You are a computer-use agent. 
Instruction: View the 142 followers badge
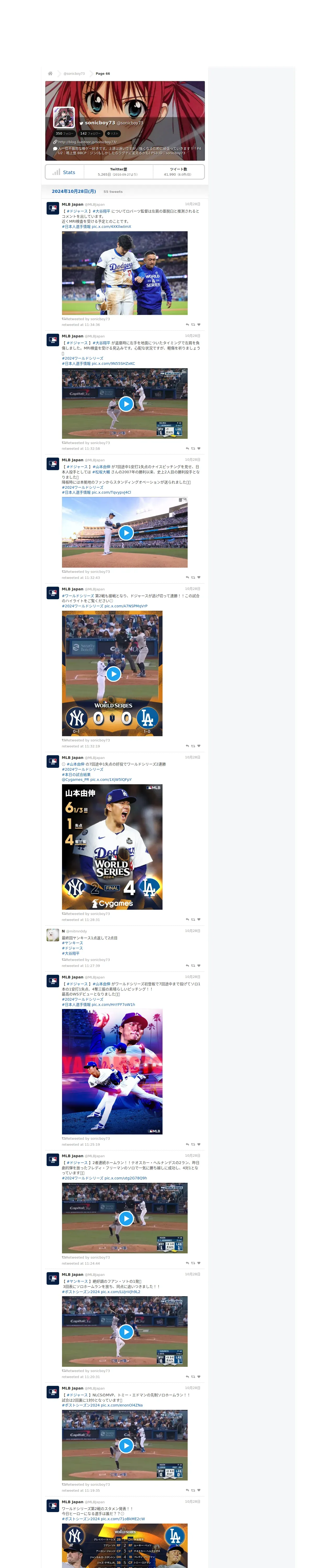tap(90, 133)
